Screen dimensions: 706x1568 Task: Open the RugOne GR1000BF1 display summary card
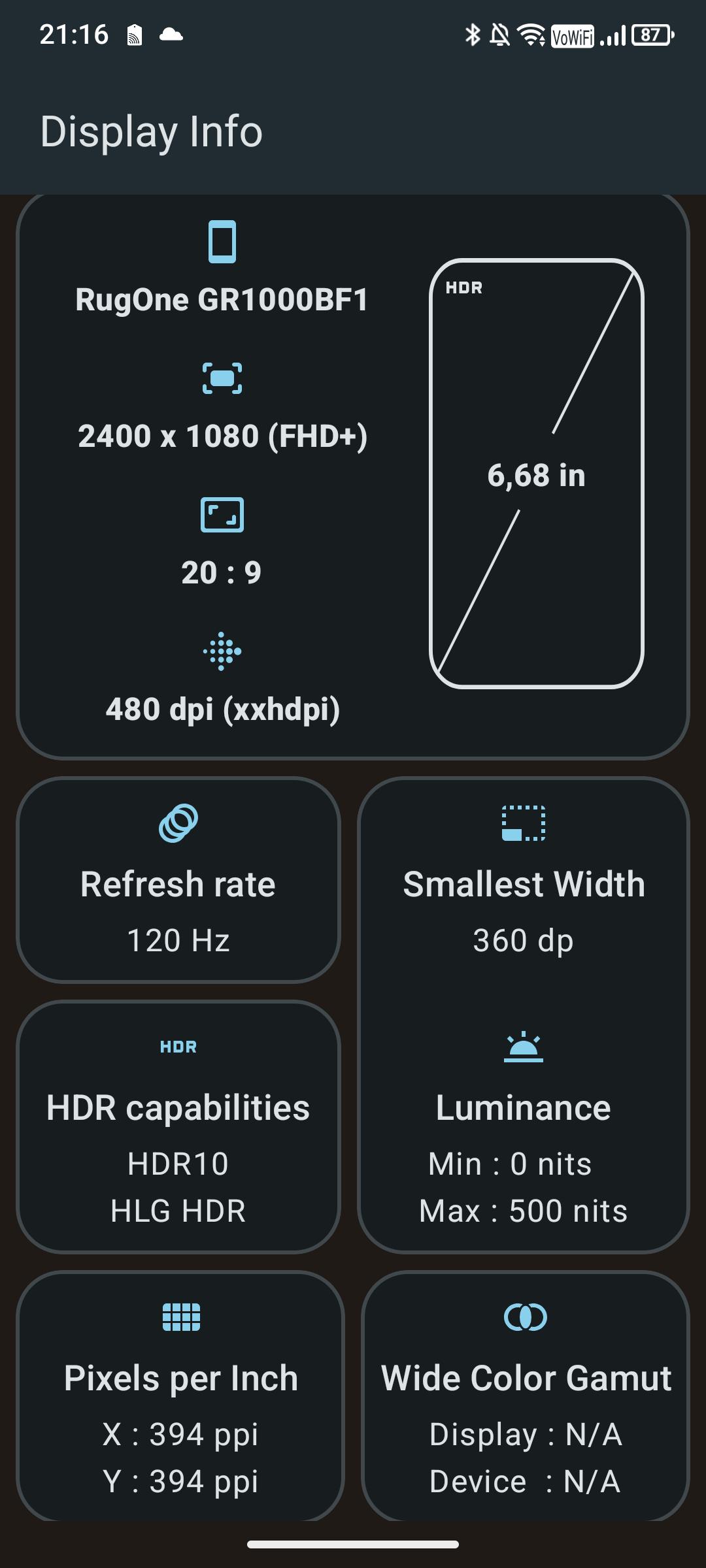[353, 477]
